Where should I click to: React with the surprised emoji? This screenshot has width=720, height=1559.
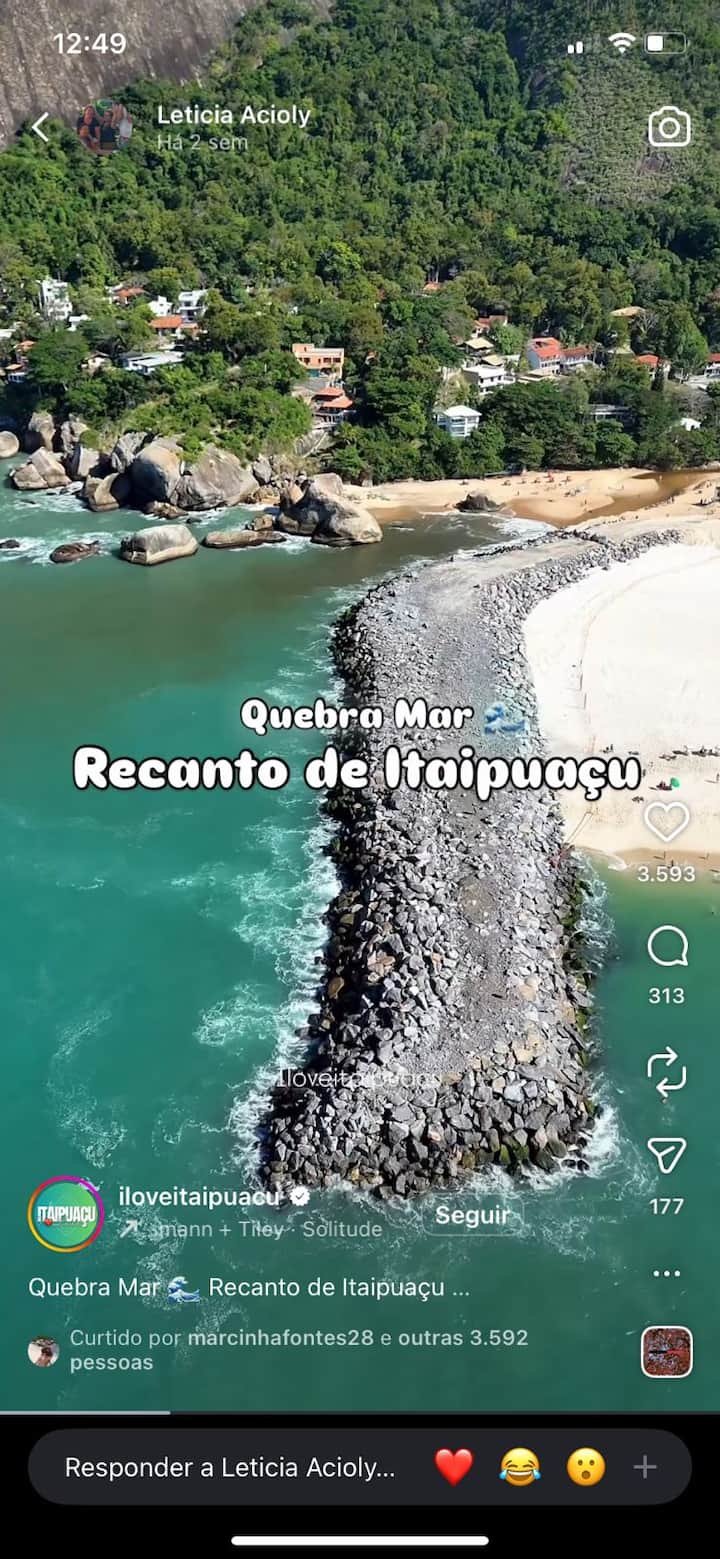click(585, 1467)
